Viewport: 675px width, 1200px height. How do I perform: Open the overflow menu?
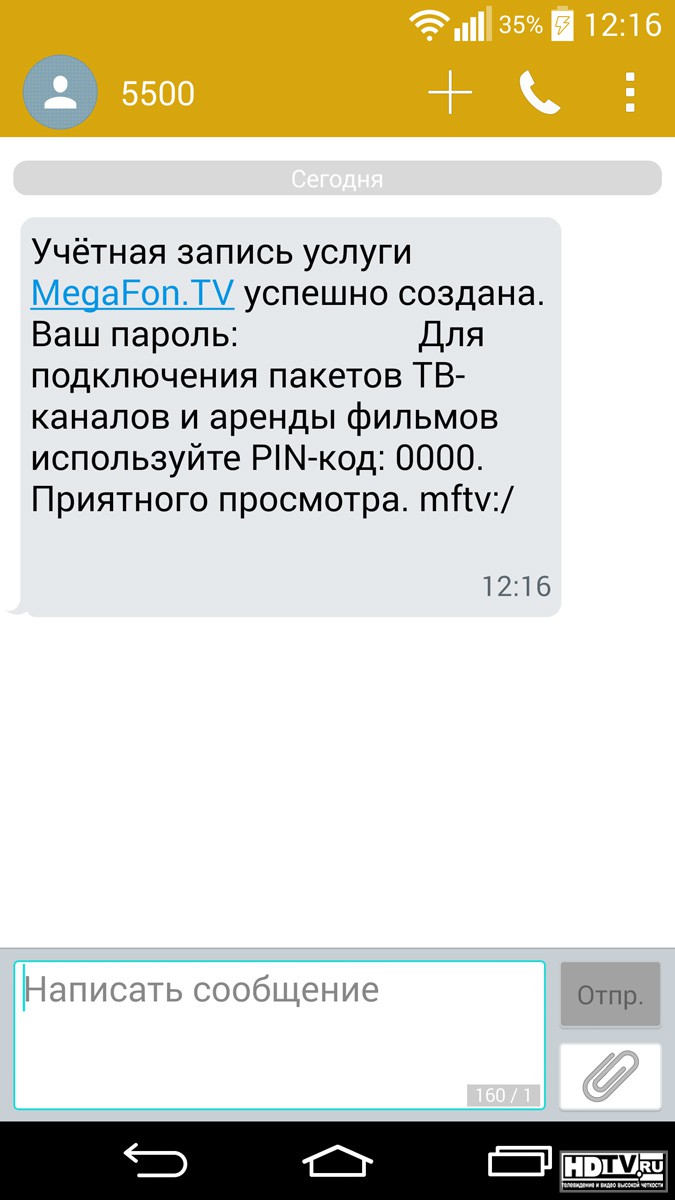[629, 93]
